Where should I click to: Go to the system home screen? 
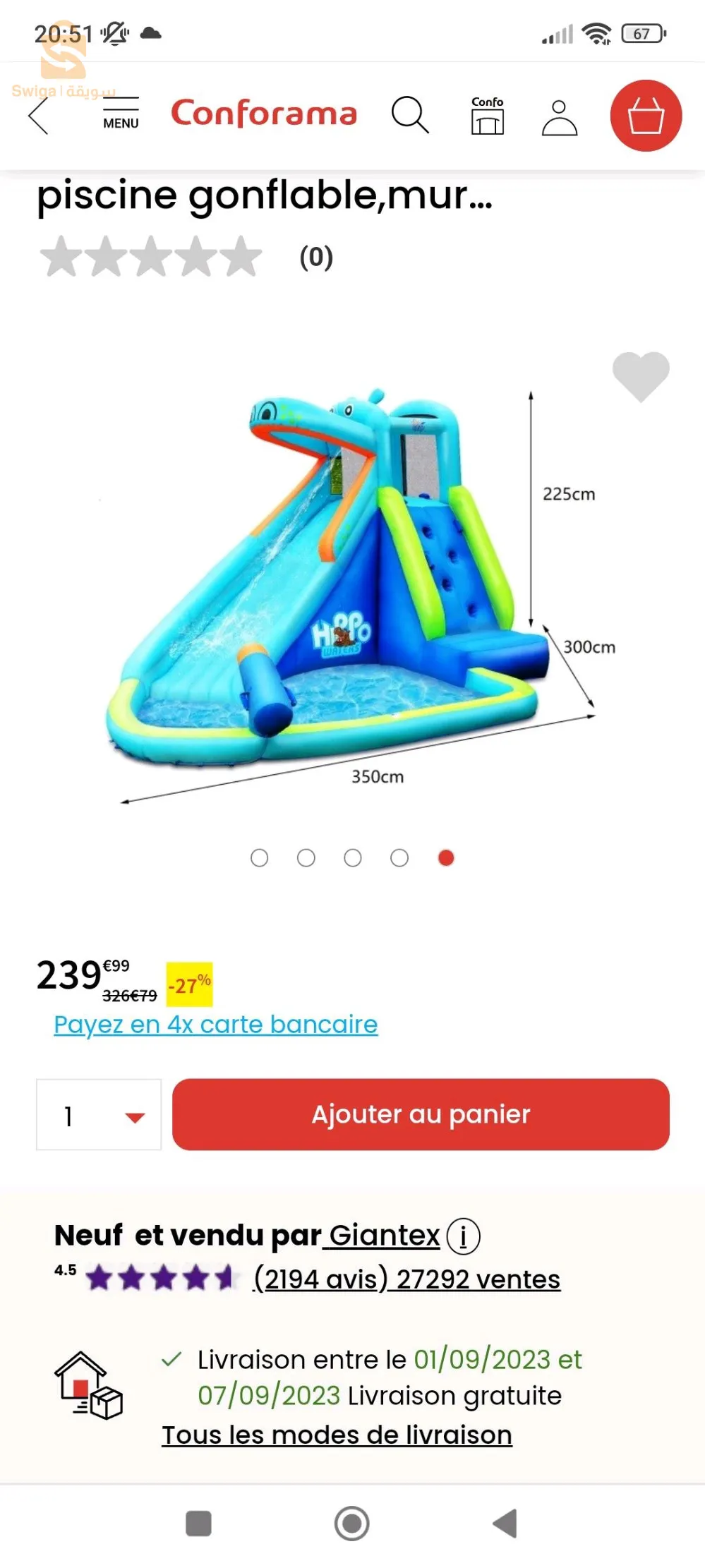tap(352, 1524)
